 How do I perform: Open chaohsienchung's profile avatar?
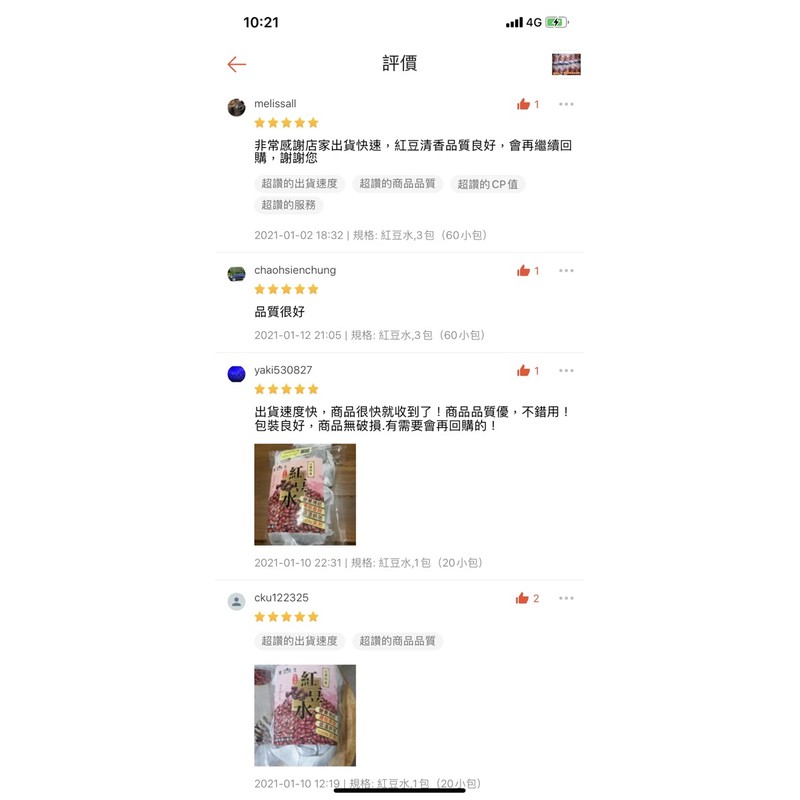click(236, 274)
